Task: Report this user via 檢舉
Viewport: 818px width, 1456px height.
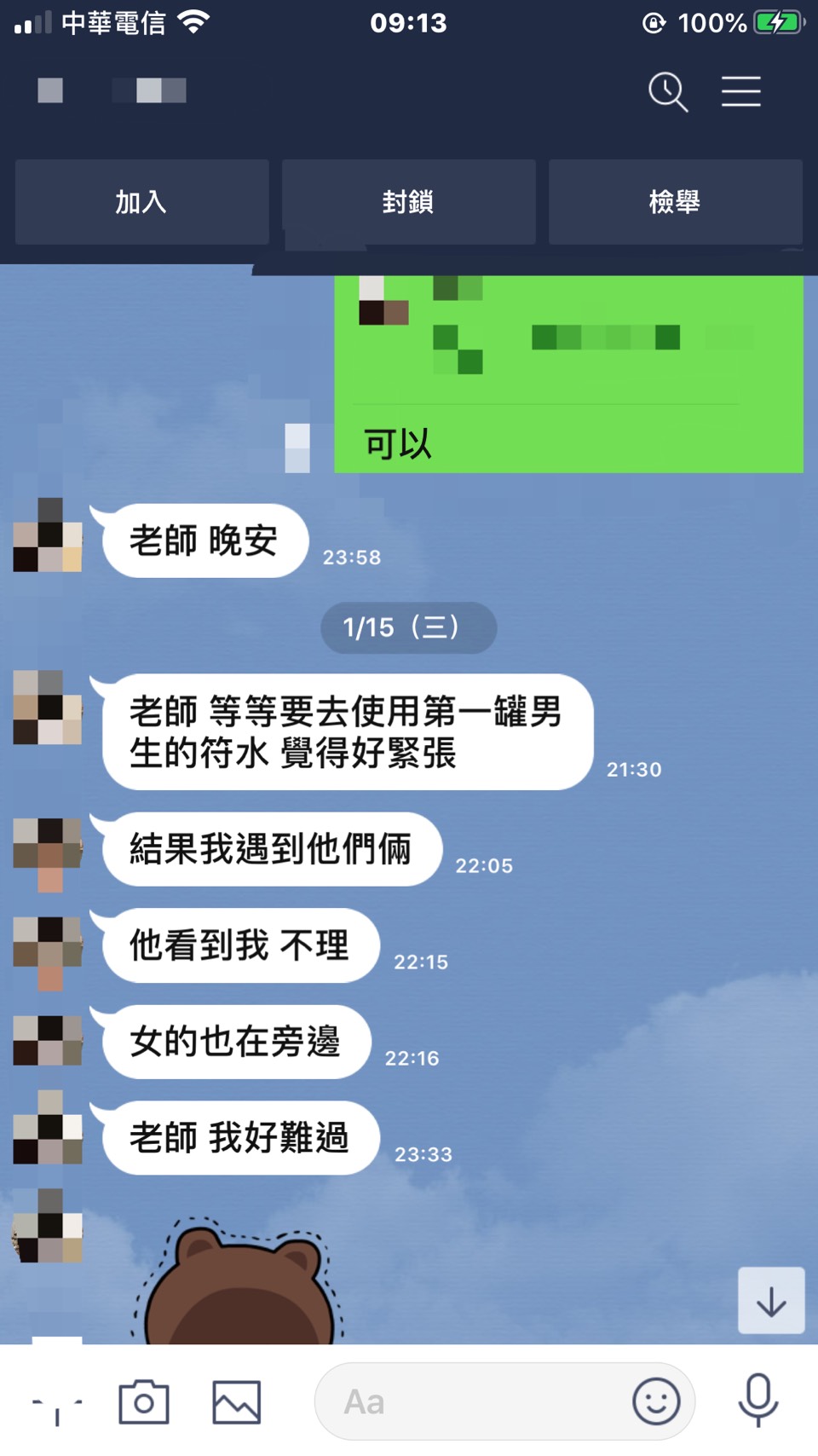Action: pyautogui.click(x=675, y=202)
